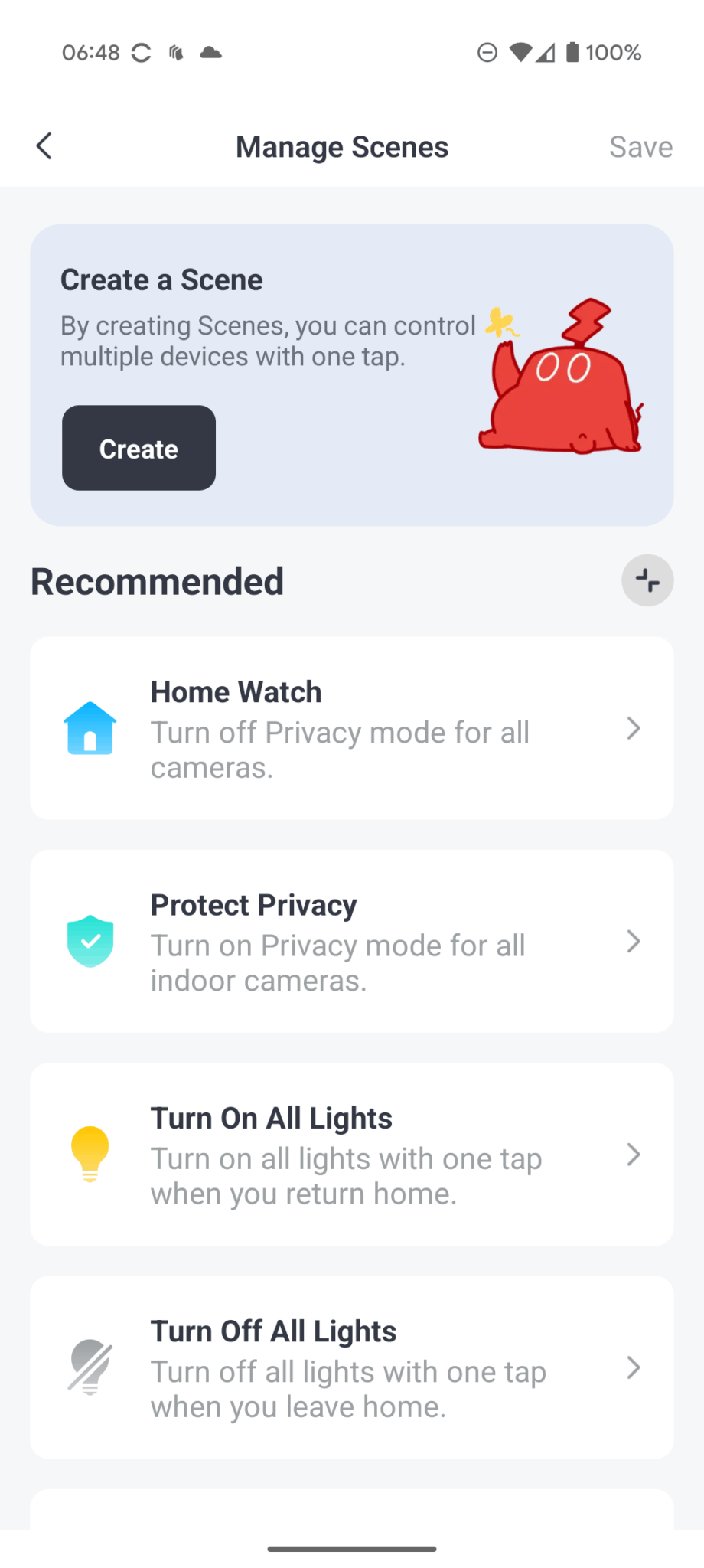This screenshot has width=704, height=1568.
Task: Tap the crossed-out bulb icon for Turn Off All Lights
Action: pos(90,1367)
